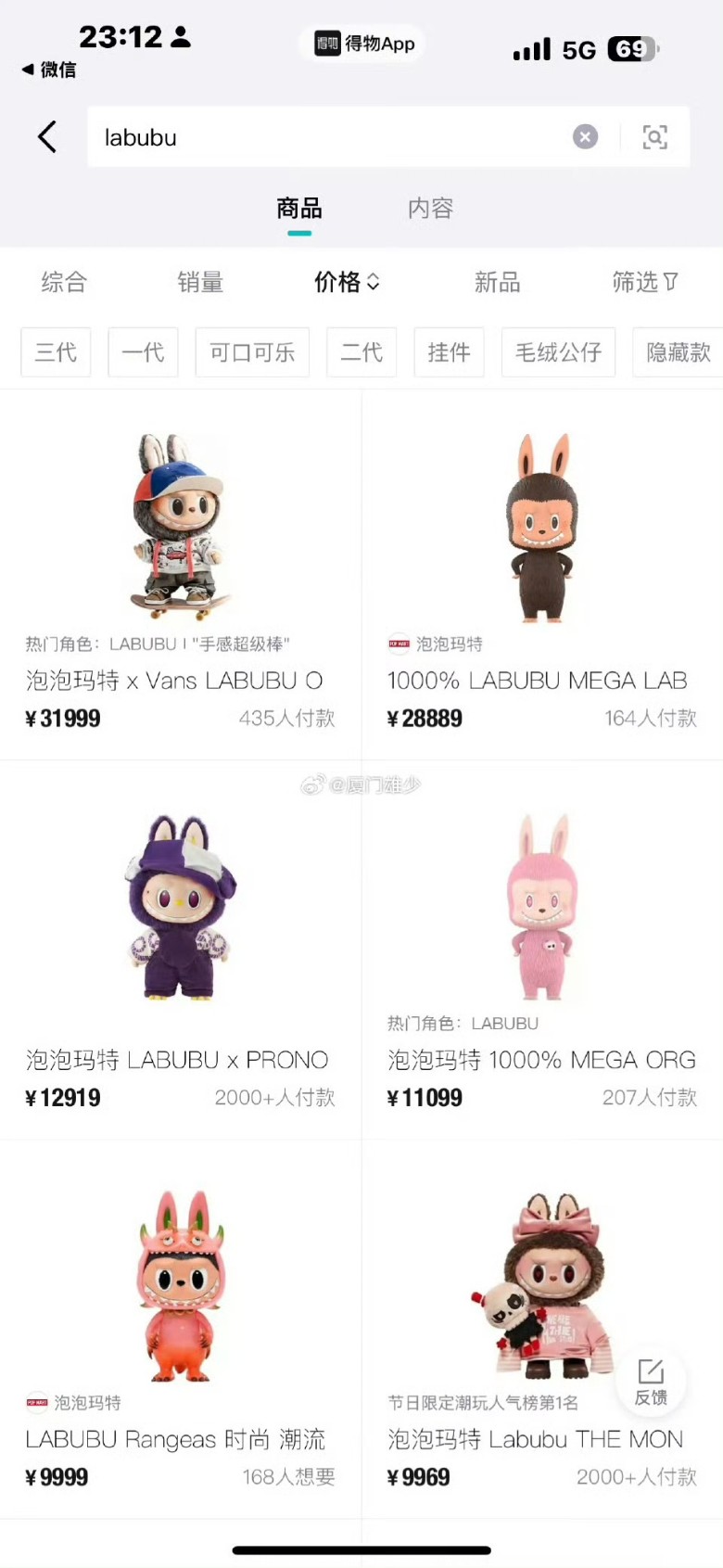This screenshot has height=1568, width=723.
Task: Open the 筛选 filter panel
Action: click(644, 282)
